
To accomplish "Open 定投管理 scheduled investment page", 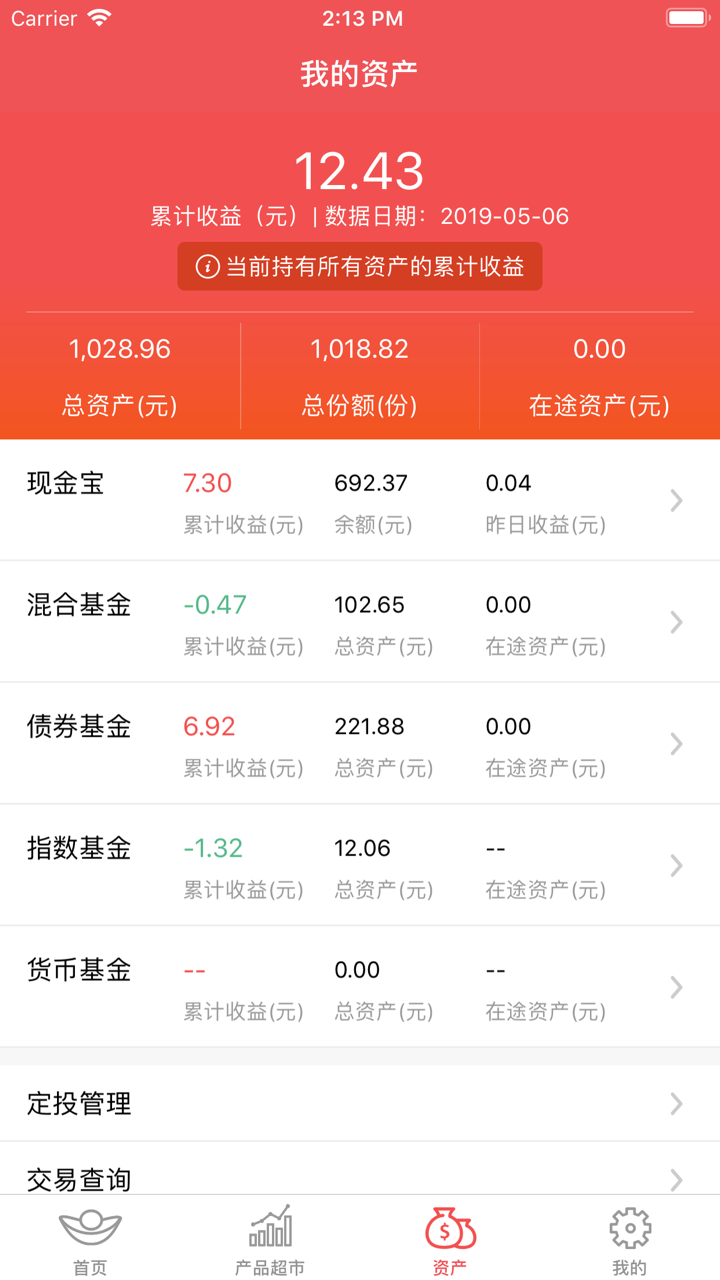I will point(360,1104).
